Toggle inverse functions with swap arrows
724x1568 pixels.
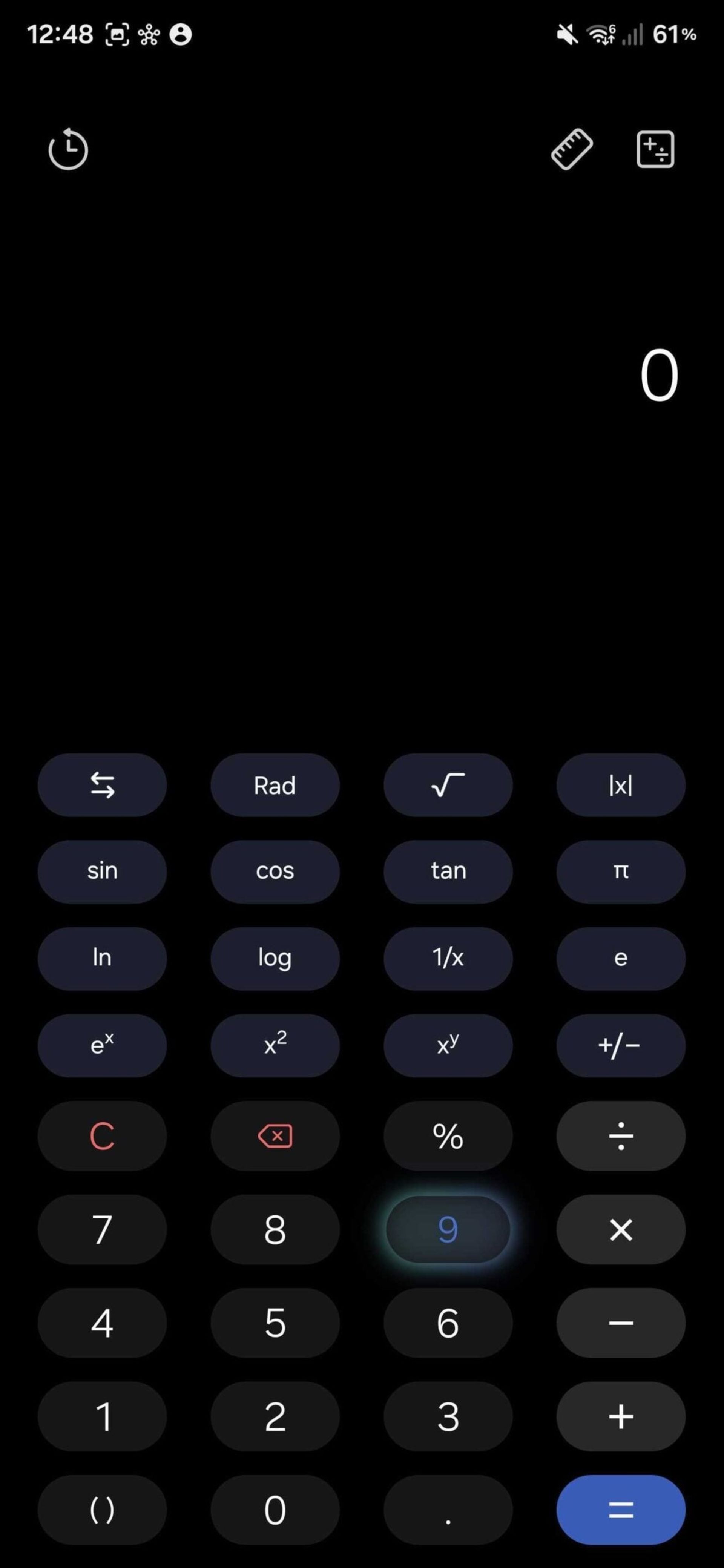coord(101,785)
